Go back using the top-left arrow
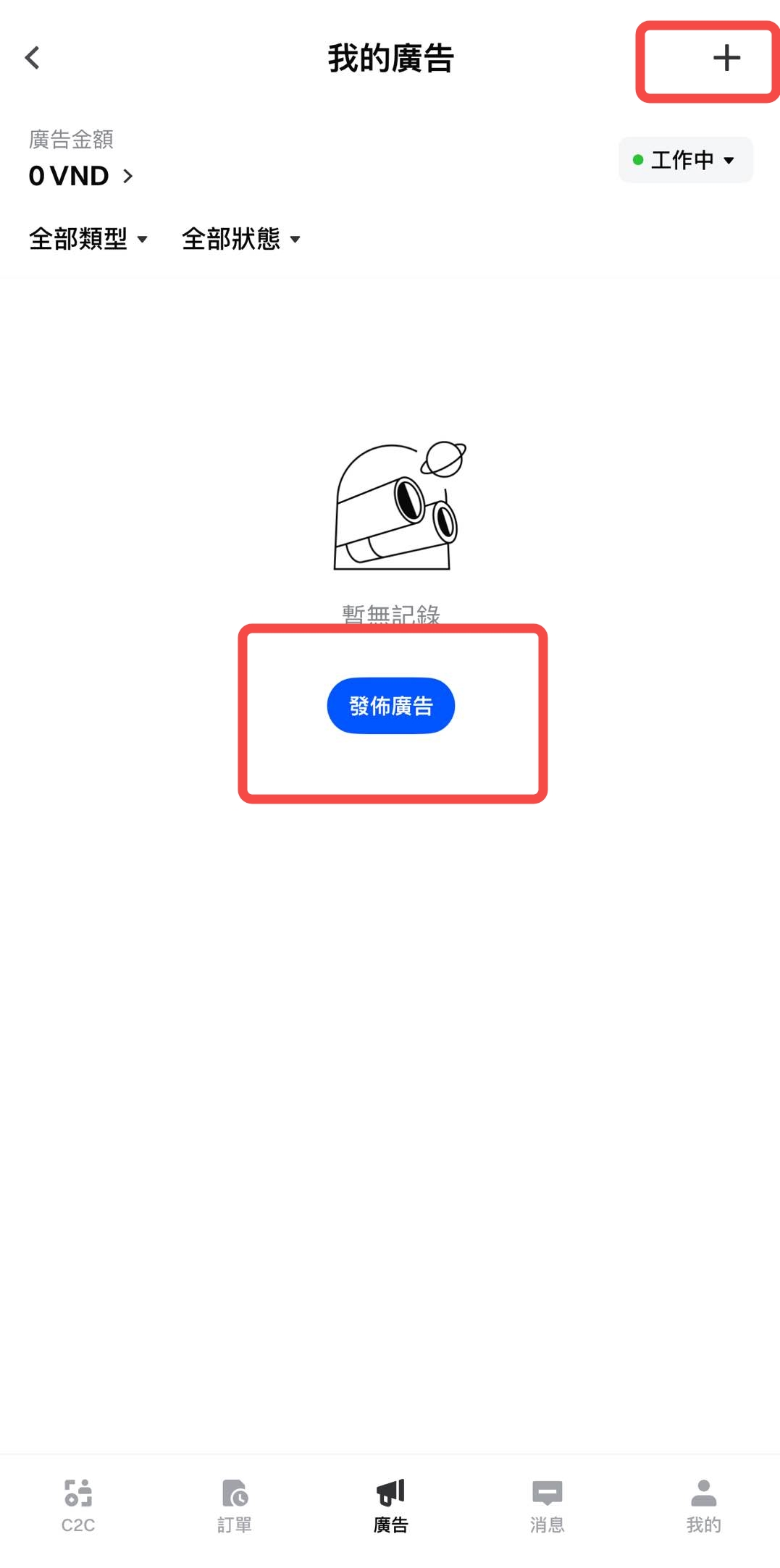Viewport: 780px width, 1568px height. tap(33, 58)
